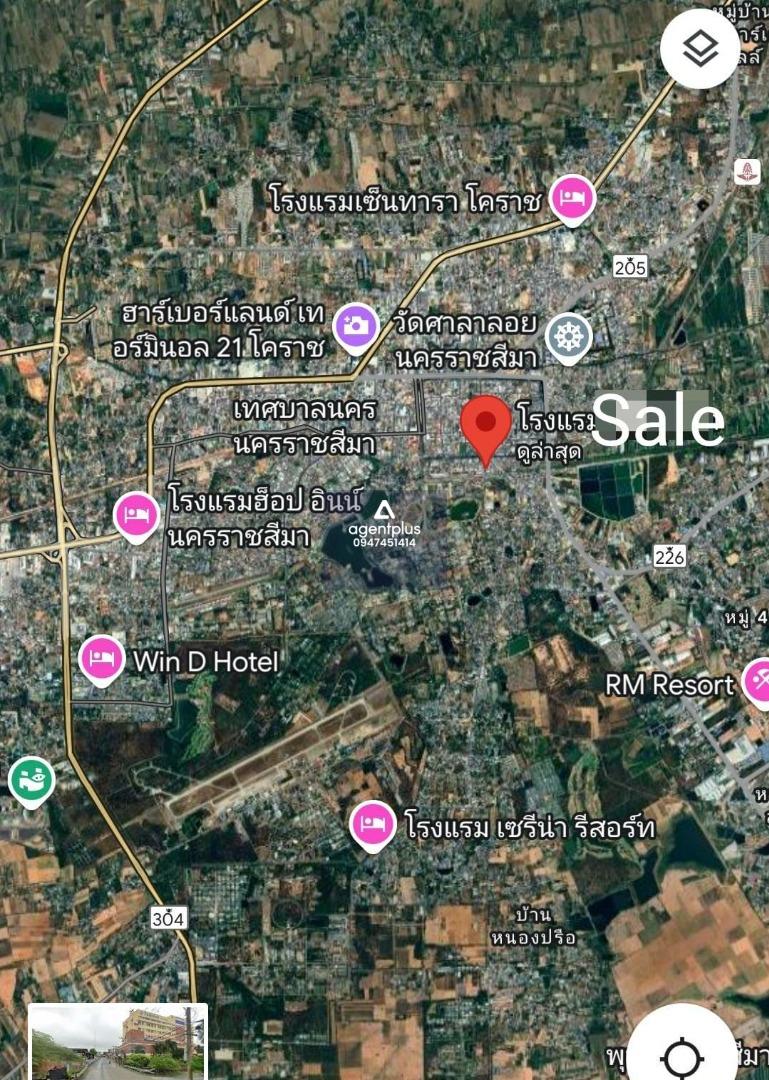Viewport: 769px width, 1080px height.
Task: Select the ฮาร์เบอร์แลนด์ เทอร์มินอล 21 โคราช marker
Action: (x=355, y=326)
